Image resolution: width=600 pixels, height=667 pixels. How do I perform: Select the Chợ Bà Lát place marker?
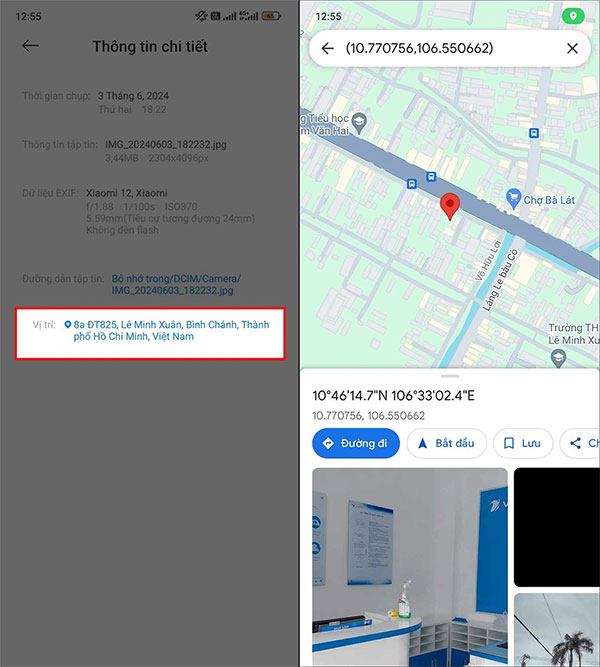[x=515, y=196]
